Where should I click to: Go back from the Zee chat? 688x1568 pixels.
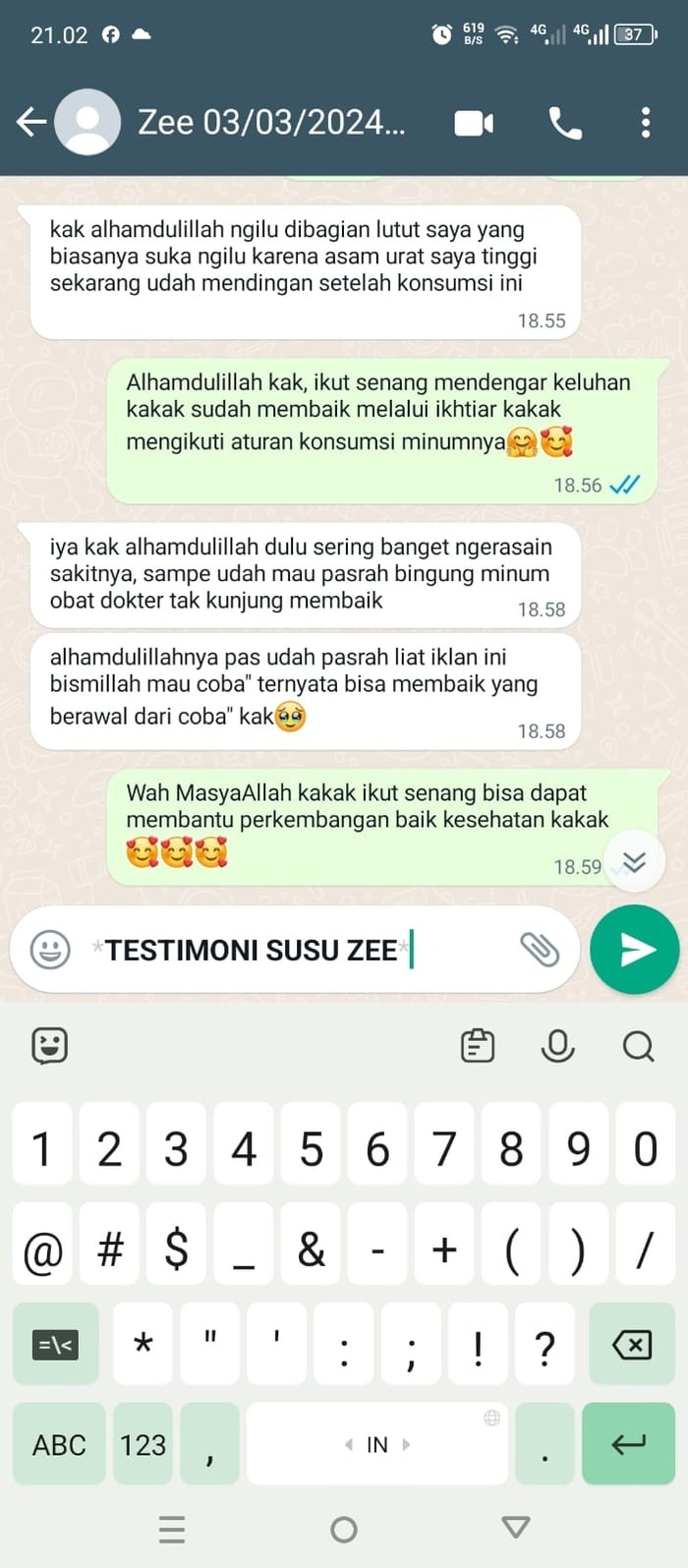click(31, 122)
